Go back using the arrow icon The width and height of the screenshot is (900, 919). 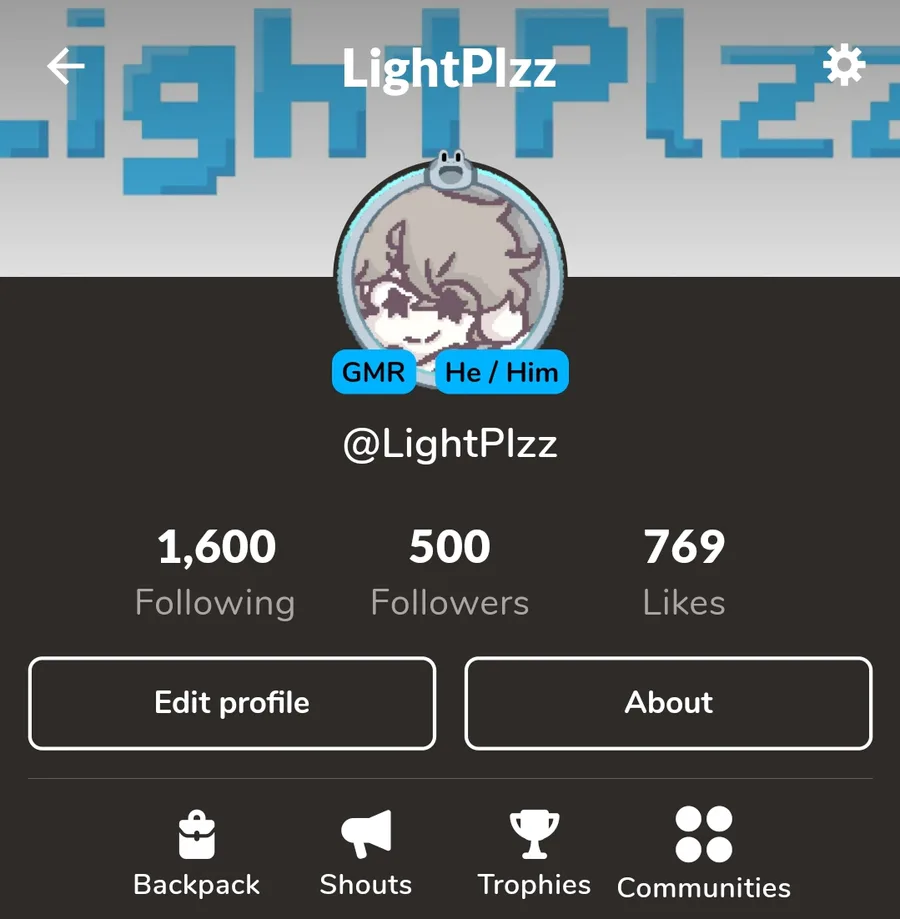(66, 67)
